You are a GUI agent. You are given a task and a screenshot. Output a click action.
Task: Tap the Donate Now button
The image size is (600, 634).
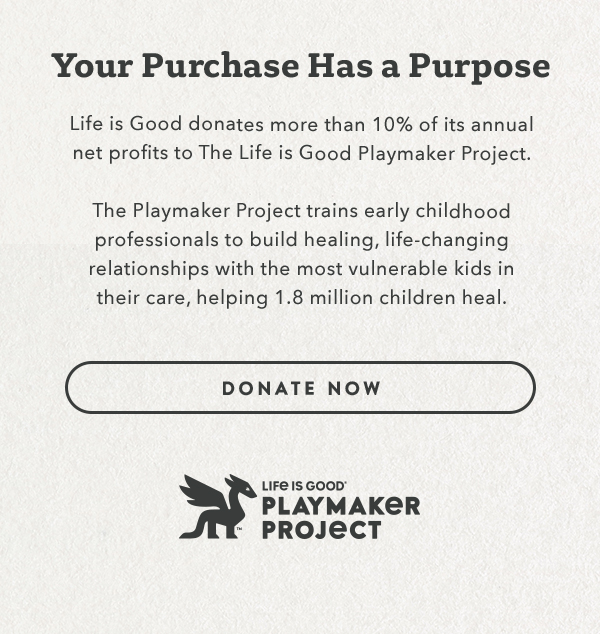coord(300,388)
